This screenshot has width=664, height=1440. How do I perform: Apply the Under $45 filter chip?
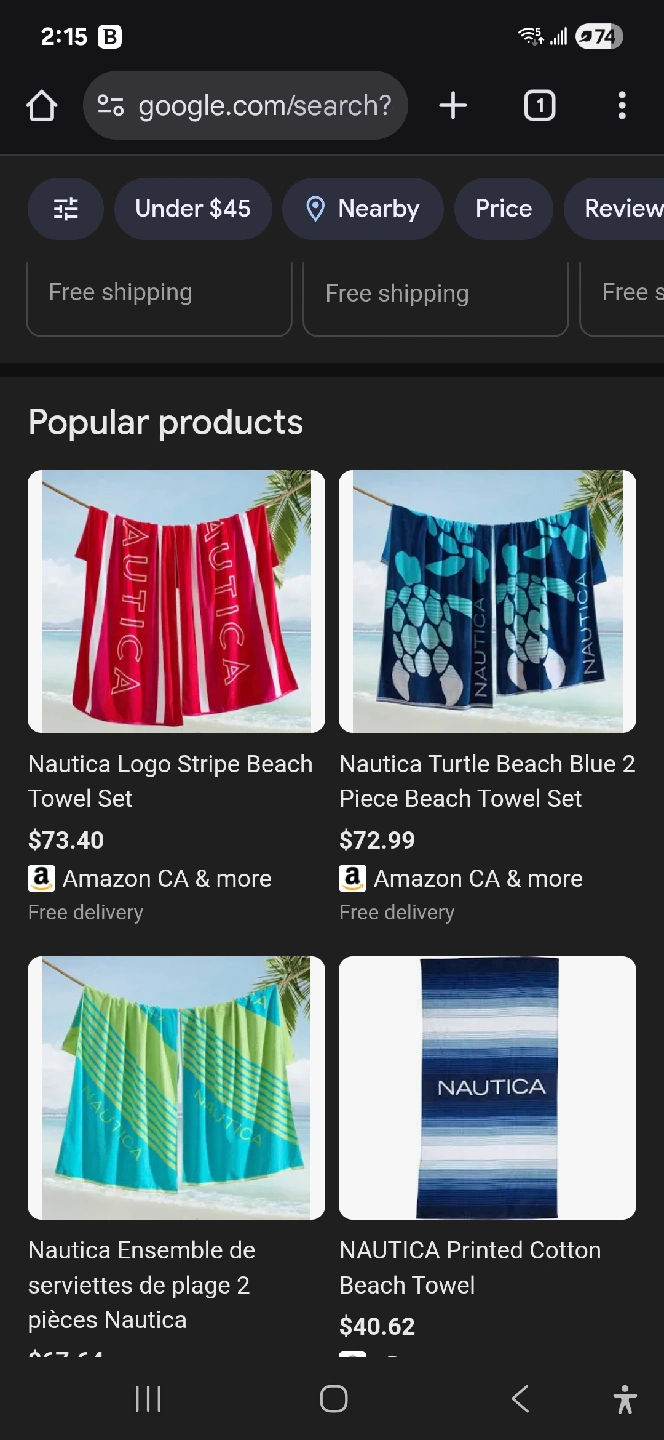pos(193,208)
